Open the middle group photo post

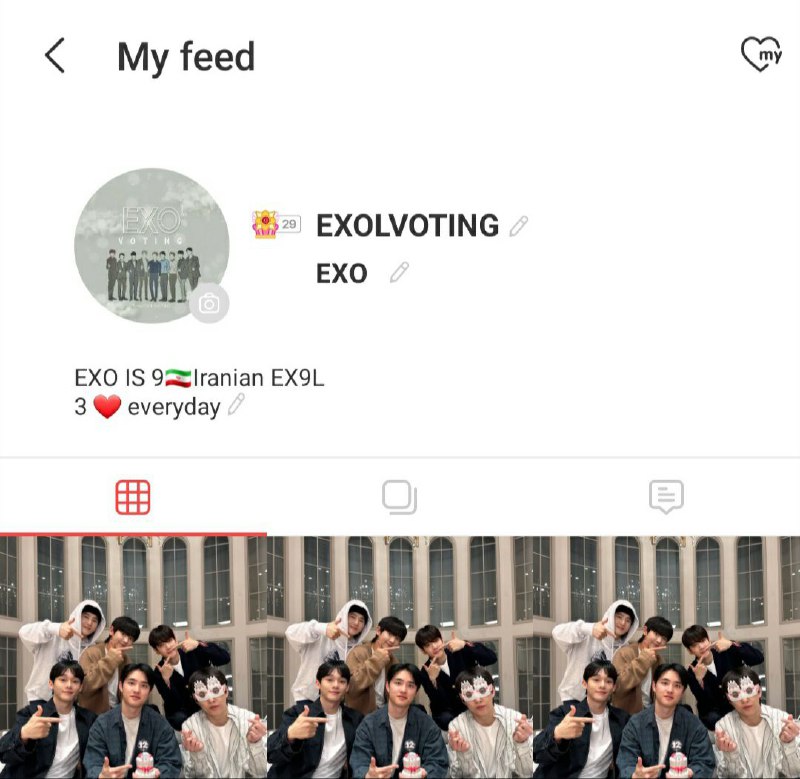tap(400, 657)
